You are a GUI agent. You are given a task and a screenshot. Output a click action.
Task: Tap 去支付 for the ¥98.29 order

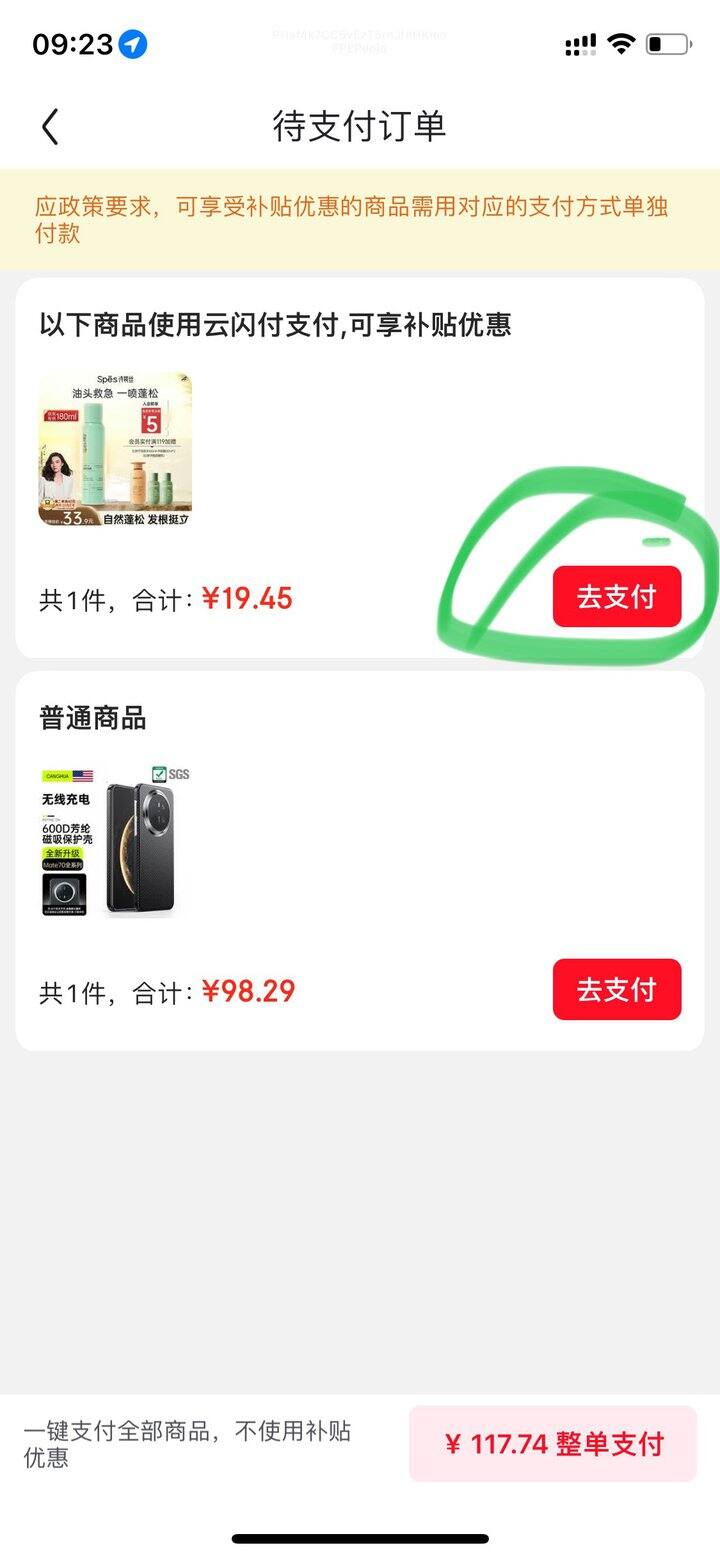[x=616, y=990]
